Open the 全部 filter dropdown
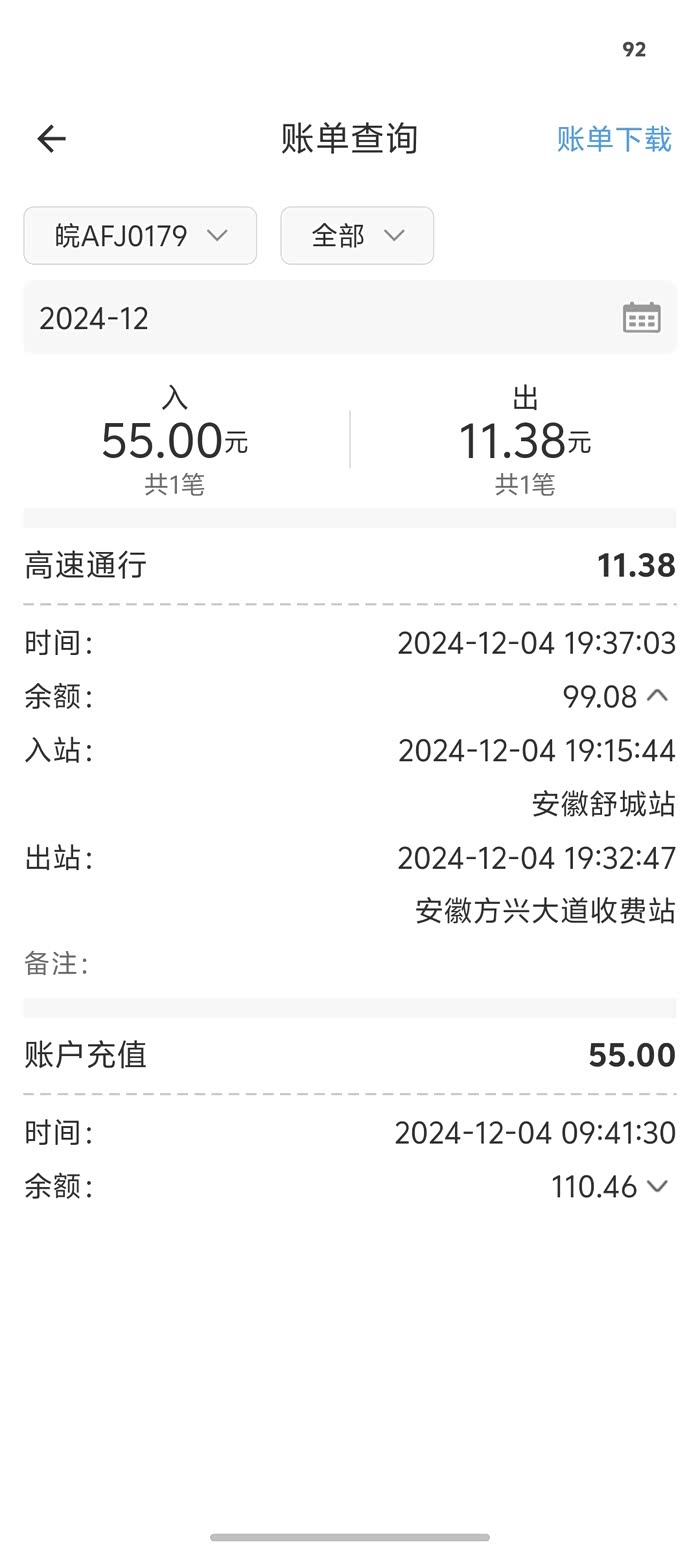 click(x=357, y=236)
